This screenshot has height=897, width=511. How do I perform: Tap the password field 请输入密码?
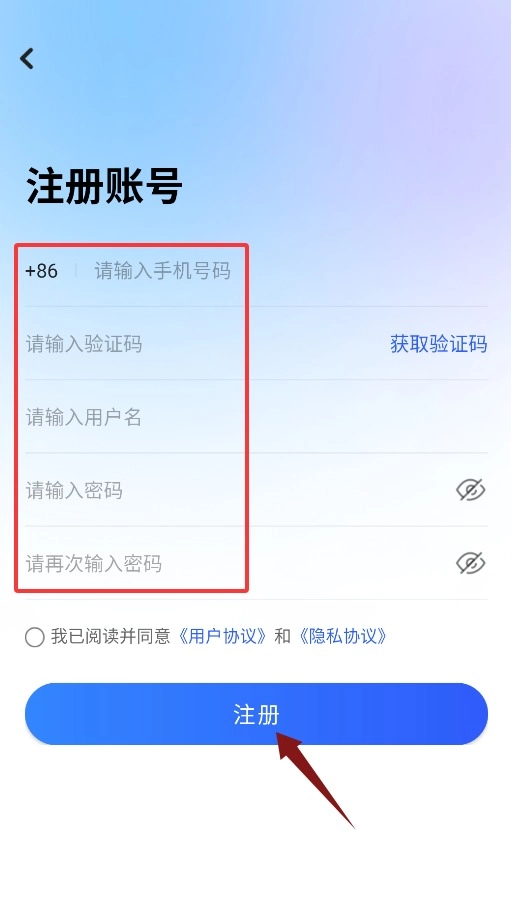pyautogui.click(x=235, y=490)
